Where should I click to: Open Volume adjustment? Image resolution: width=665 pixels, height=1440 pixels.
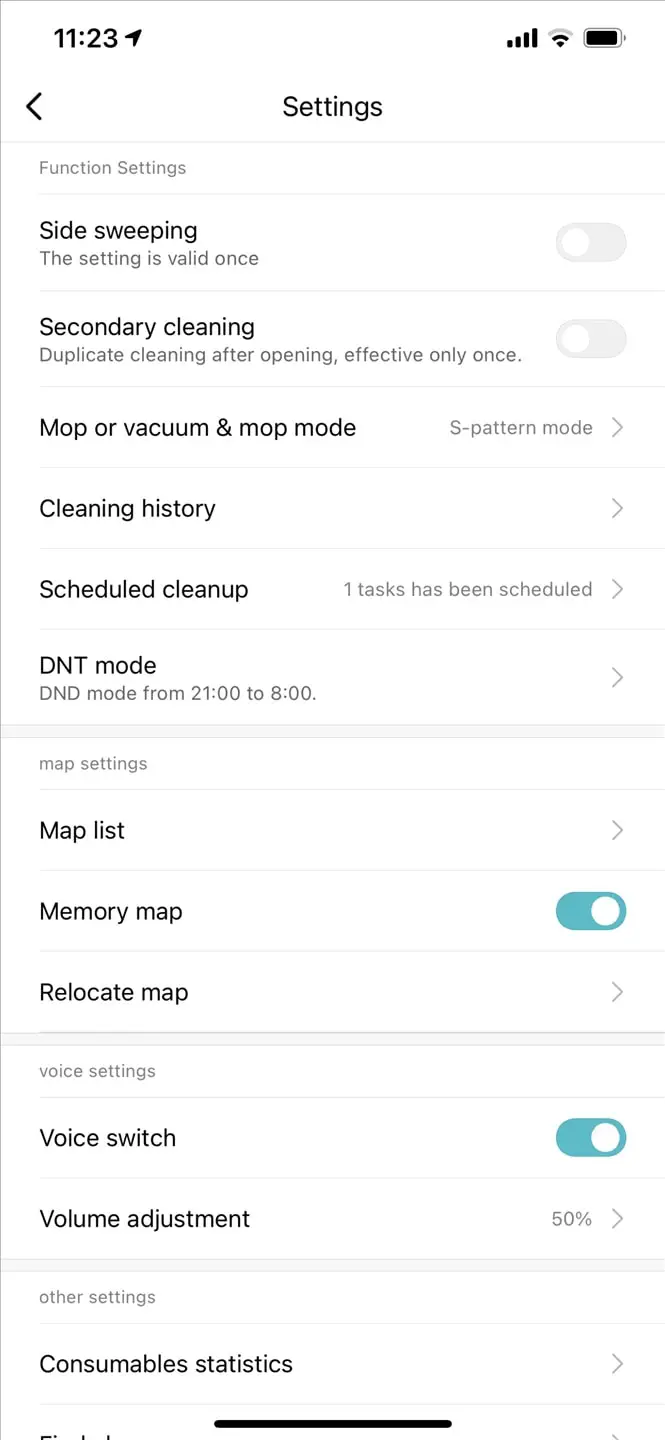332,1218
